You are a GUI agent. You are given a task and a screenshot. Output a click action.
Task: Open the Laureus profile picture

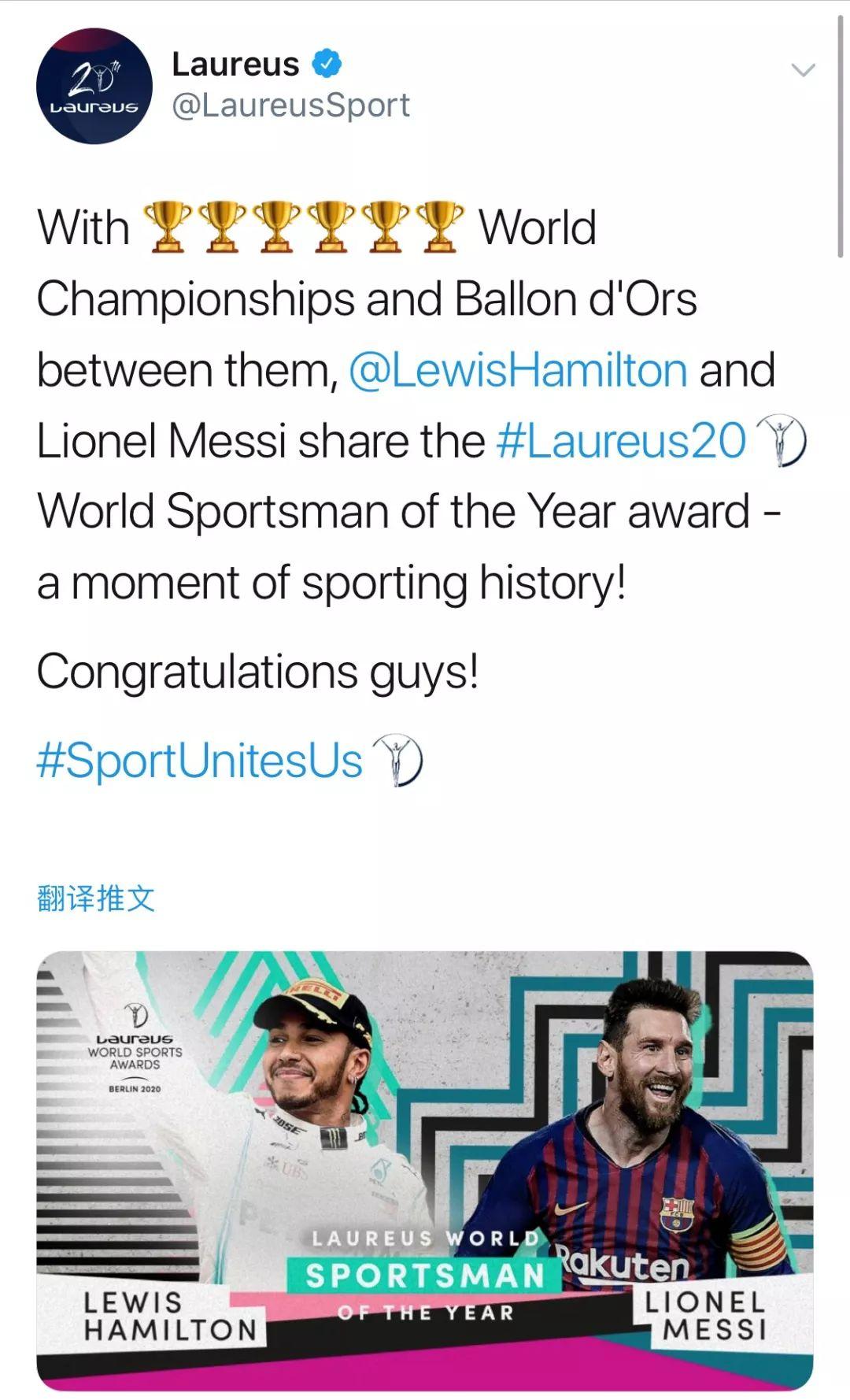(x=94, y=87)
